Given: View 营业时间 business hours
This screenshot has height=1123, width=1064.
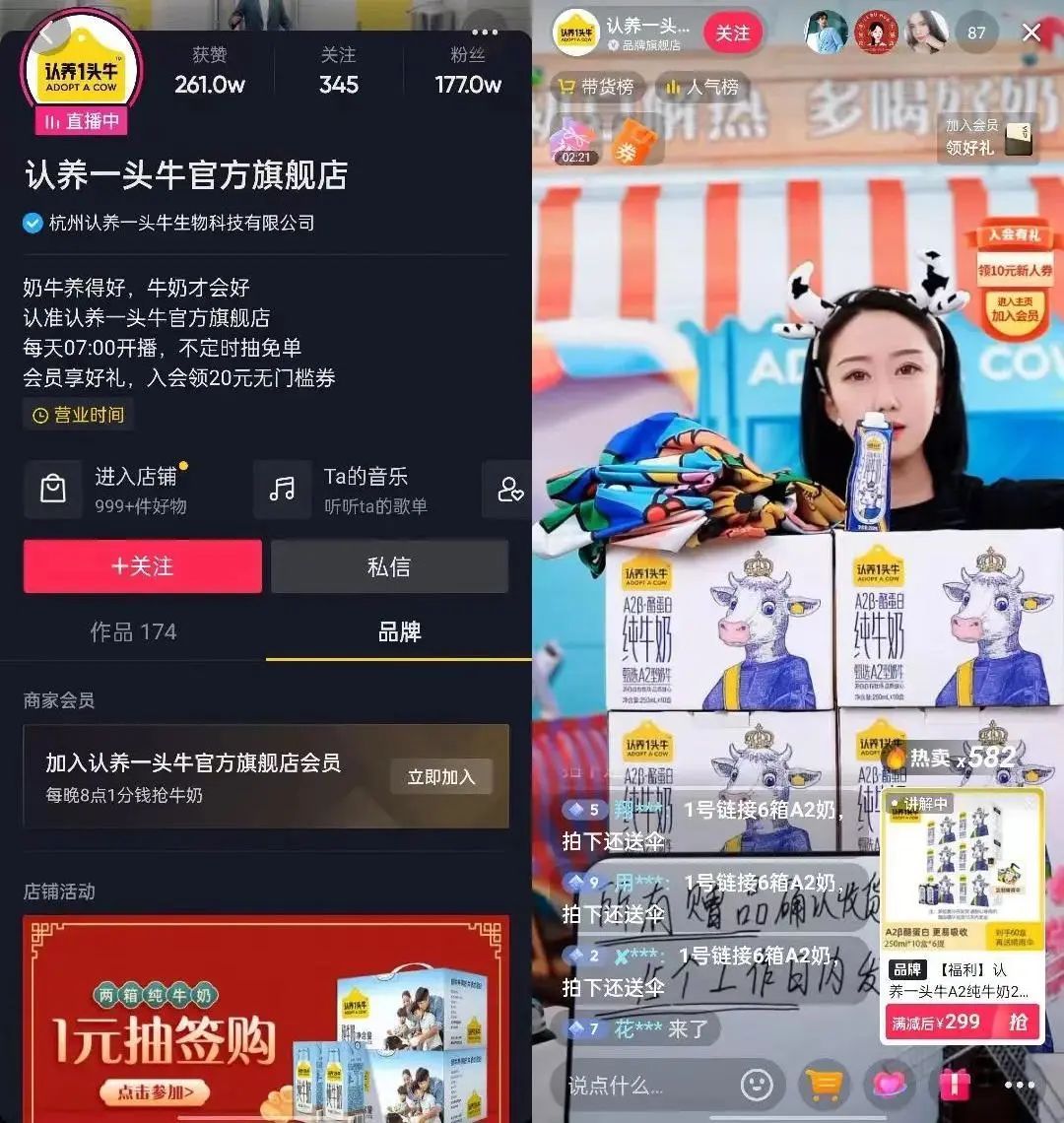Looking at the screenshot, I should 79,415.
